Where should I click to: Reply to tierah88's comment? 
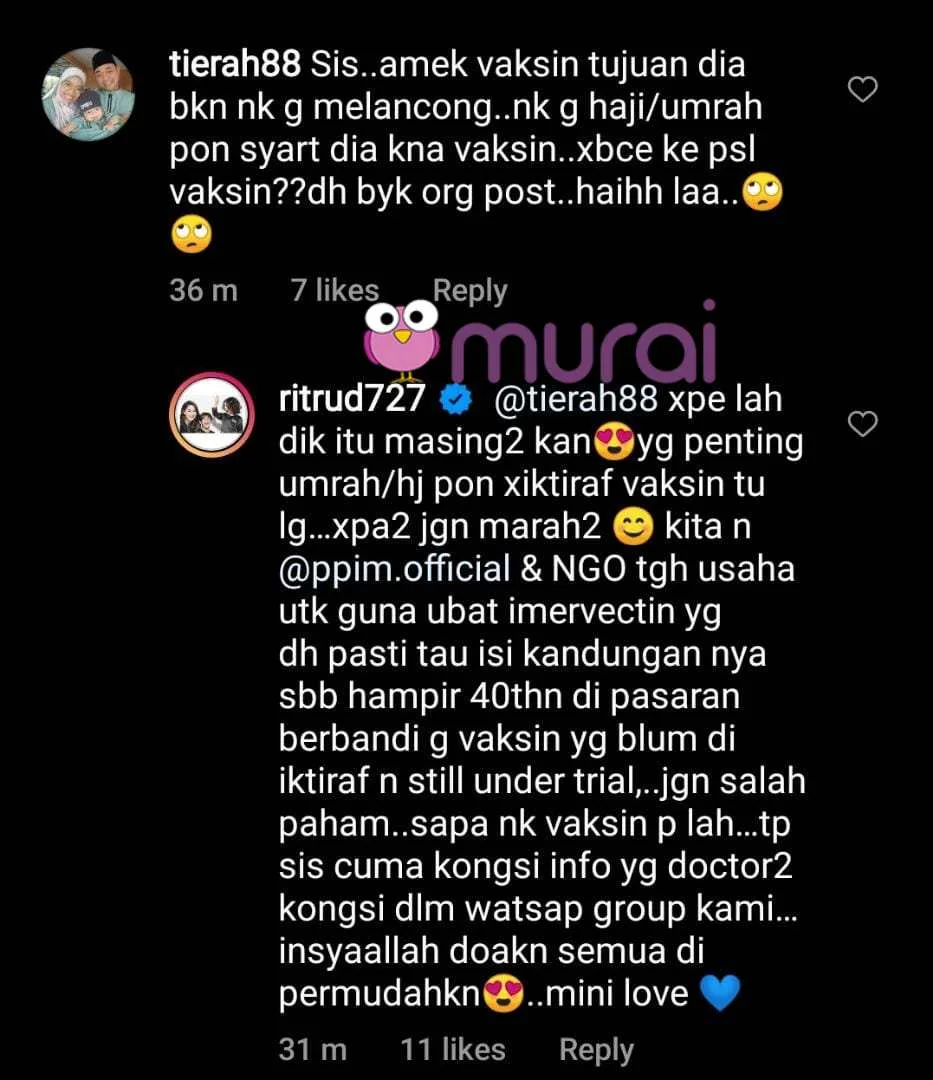coord(469,291)
